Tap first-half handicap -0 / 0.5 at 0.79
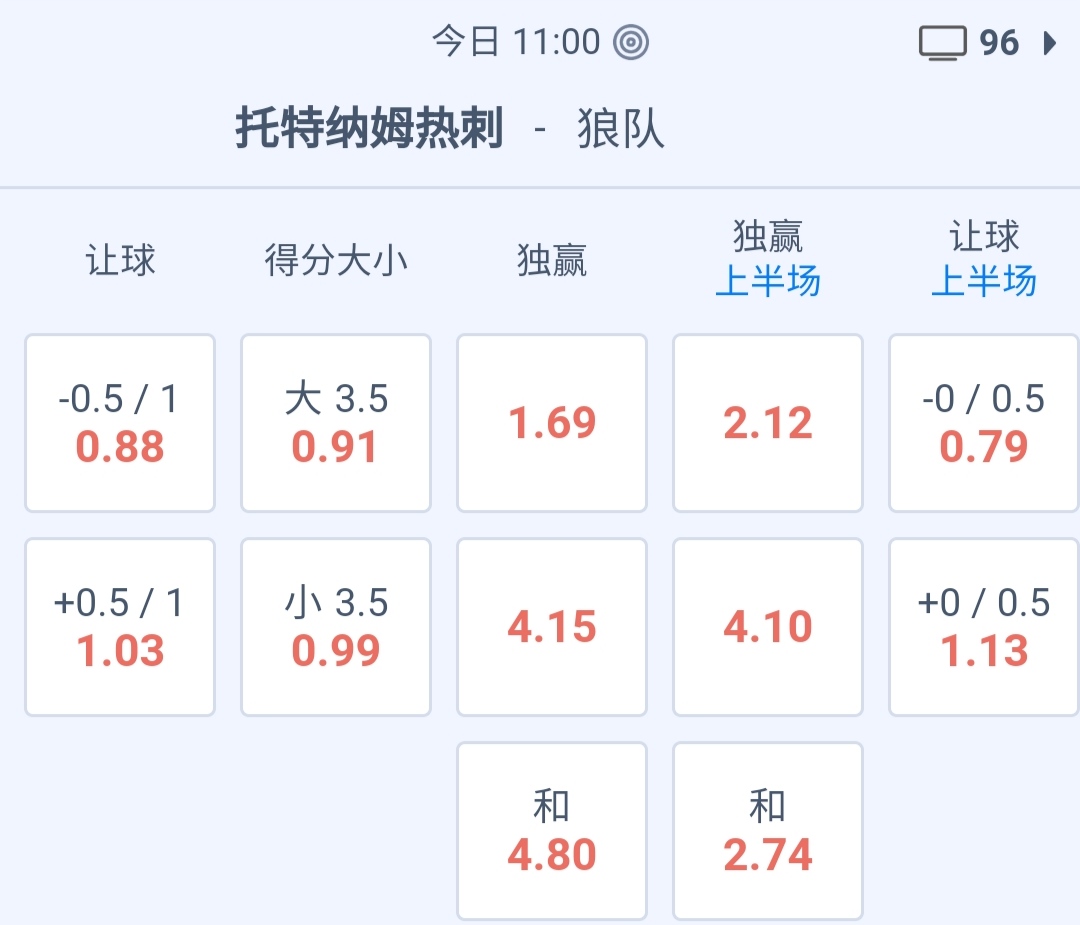Image resolution: width=1080 pixels, height=925 pixels. pos(984,423)
